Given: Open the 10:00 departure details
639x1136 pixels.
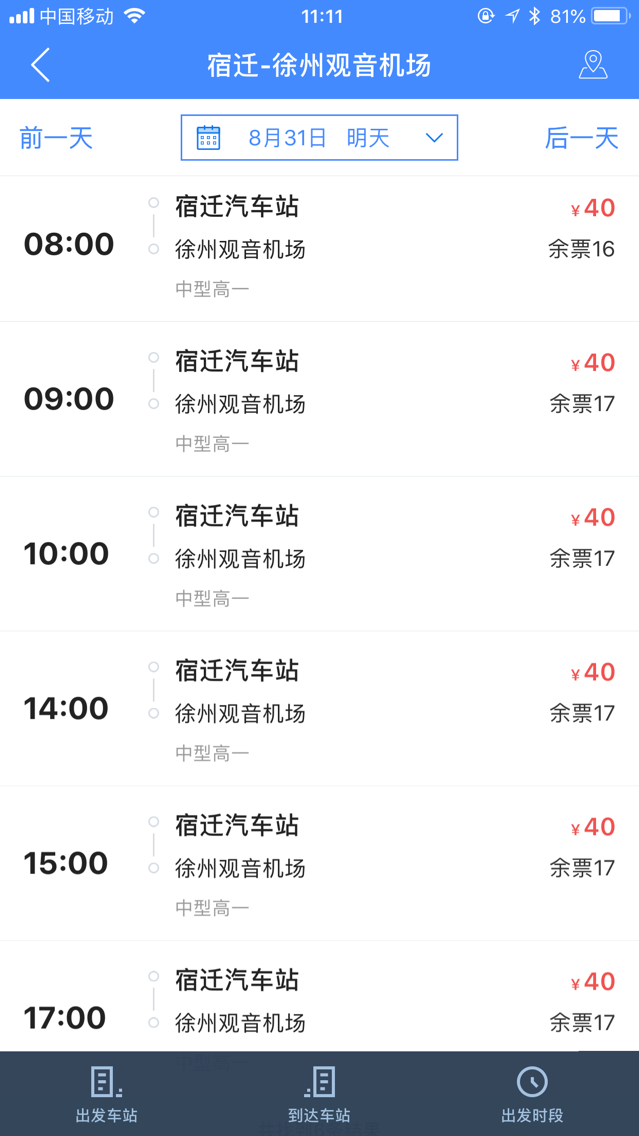Looking at the screenshot, I should [319, 554].
